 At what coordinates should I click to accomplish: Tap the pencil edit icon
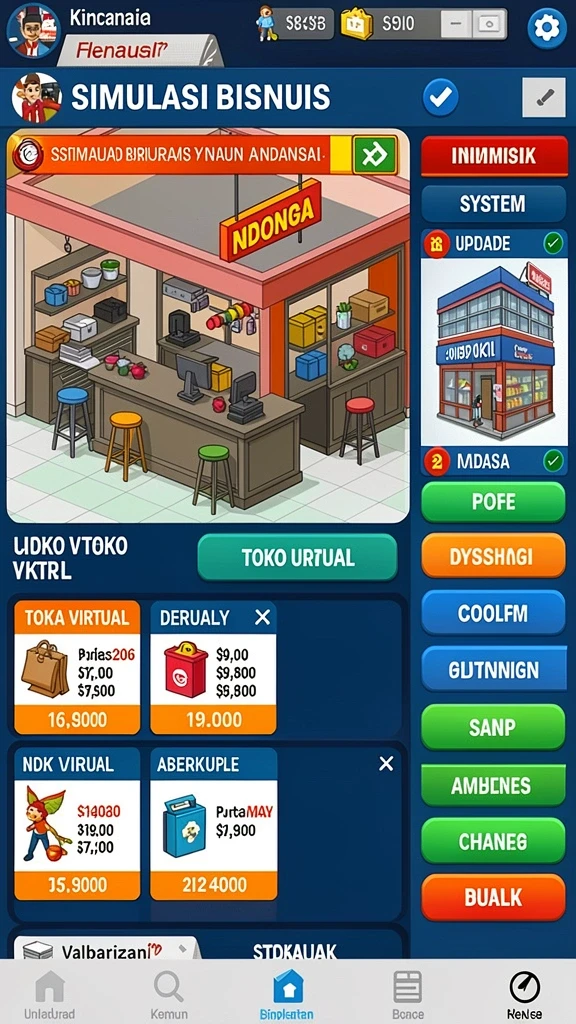point(543,98)
